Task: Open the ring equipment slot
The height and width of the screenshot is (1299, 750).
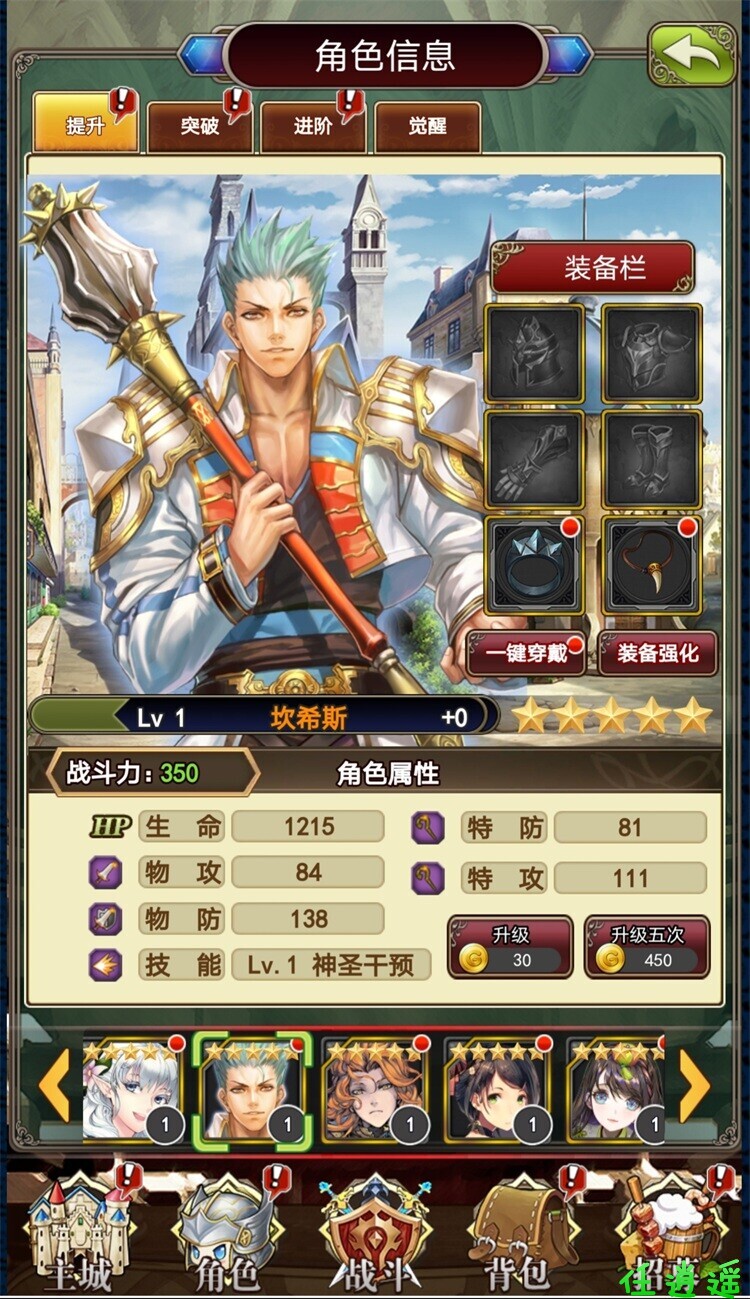Action: pos(535,565)
